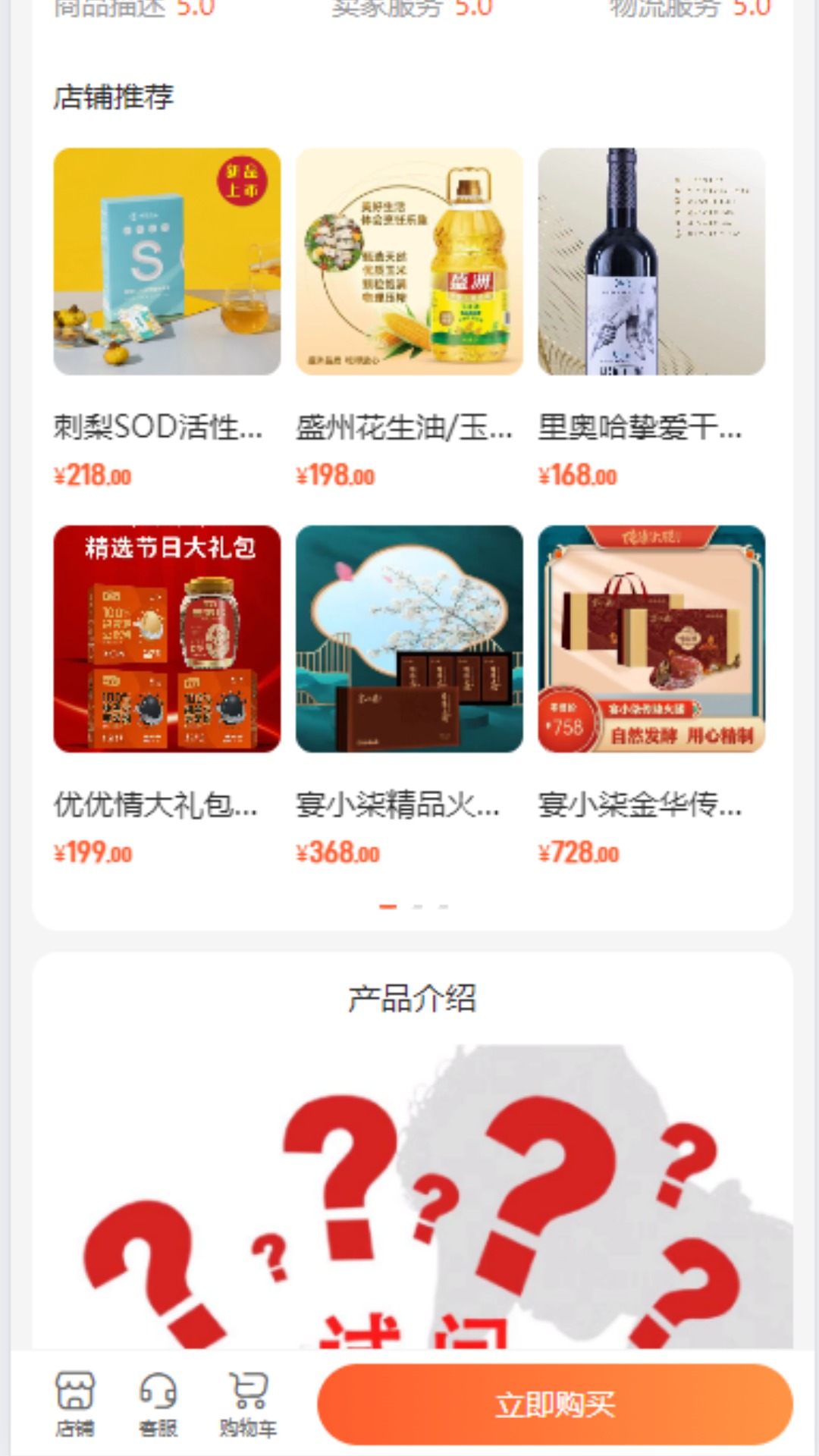The image size is (819, 1456).
Task: View the 盛州花生油 product card
Action: click(x=409, y=262)
